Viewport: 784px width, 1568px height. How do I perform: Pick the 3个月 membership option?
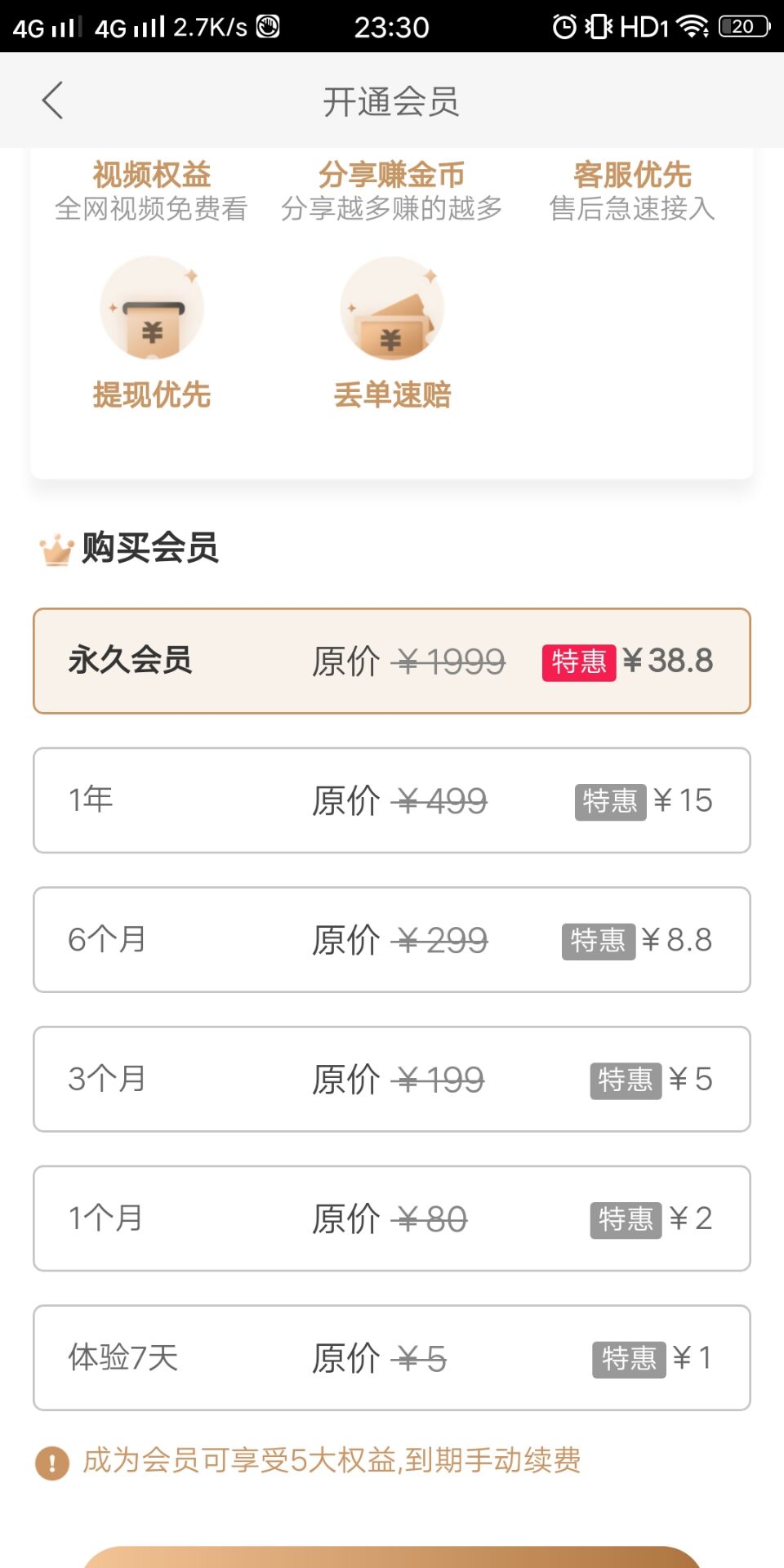pyautogui.click(x=392, y=1079)
